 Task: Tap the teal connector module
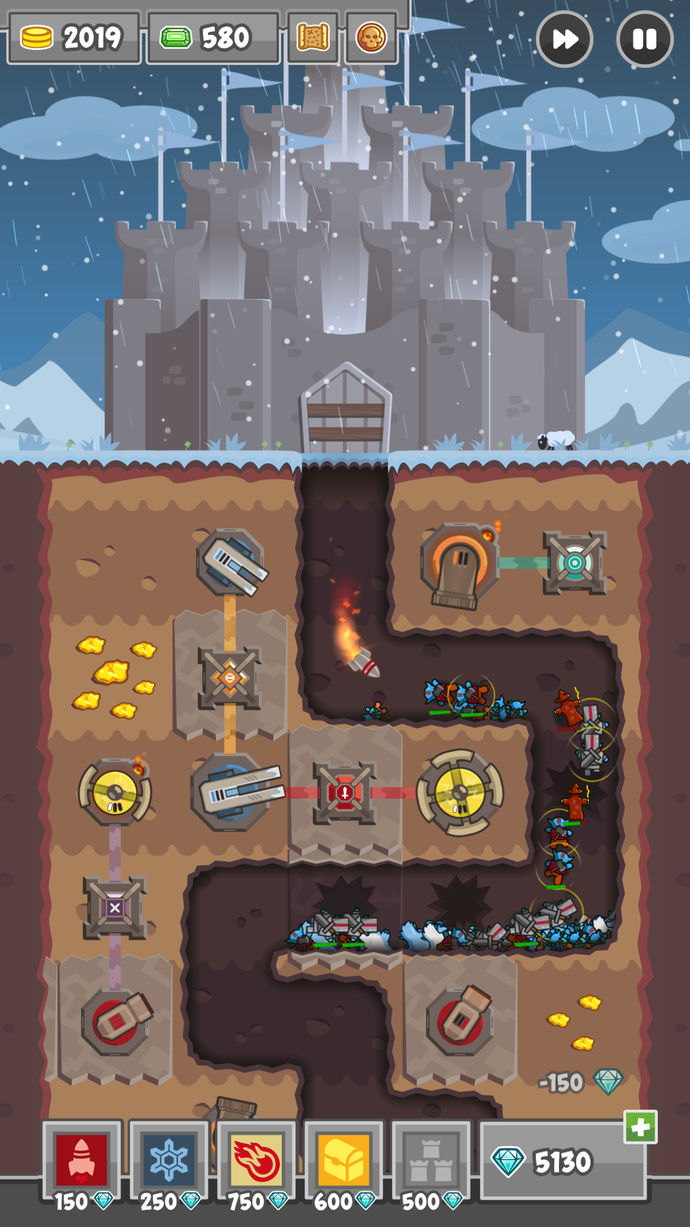coord(575,563)
